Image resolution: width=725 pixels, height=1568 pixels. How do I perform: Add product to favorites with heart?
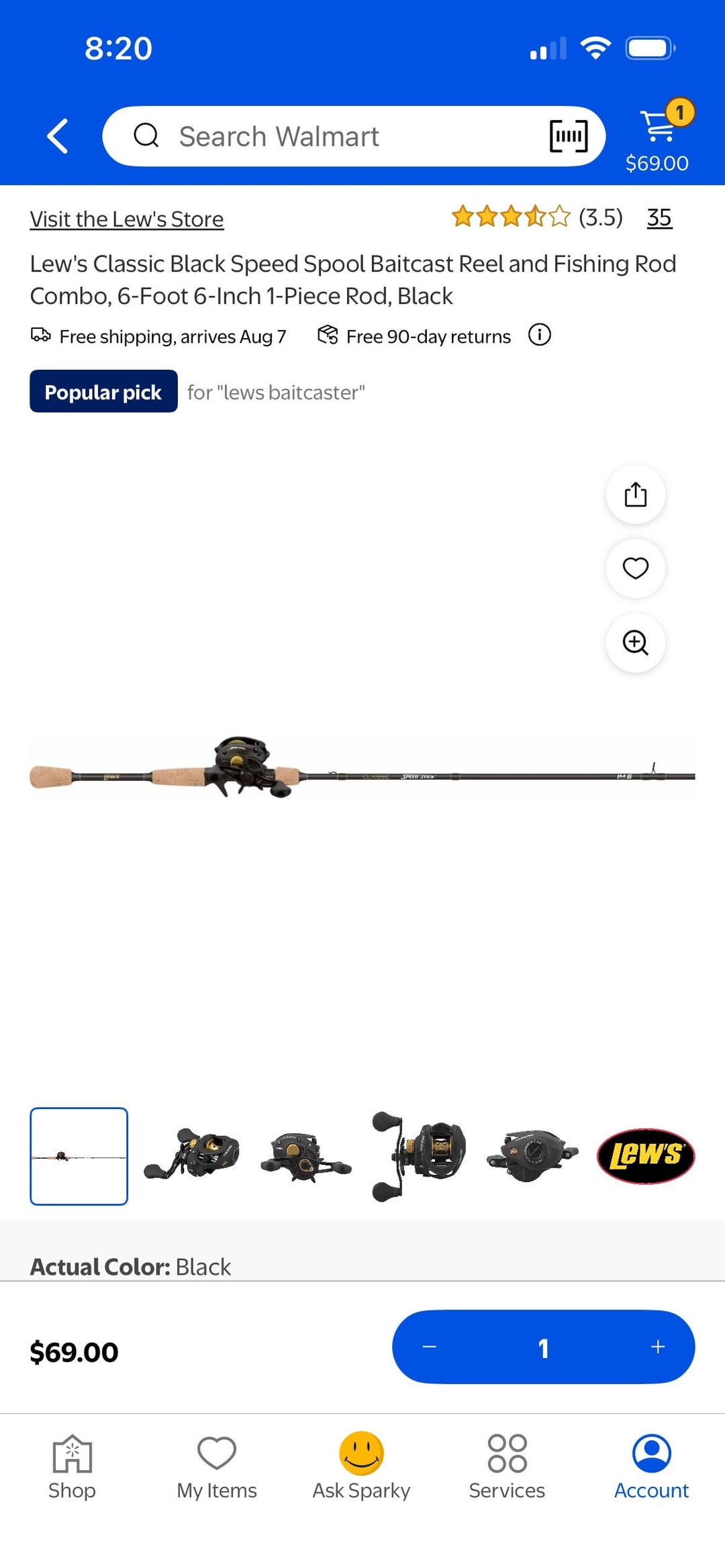[635, 568]
